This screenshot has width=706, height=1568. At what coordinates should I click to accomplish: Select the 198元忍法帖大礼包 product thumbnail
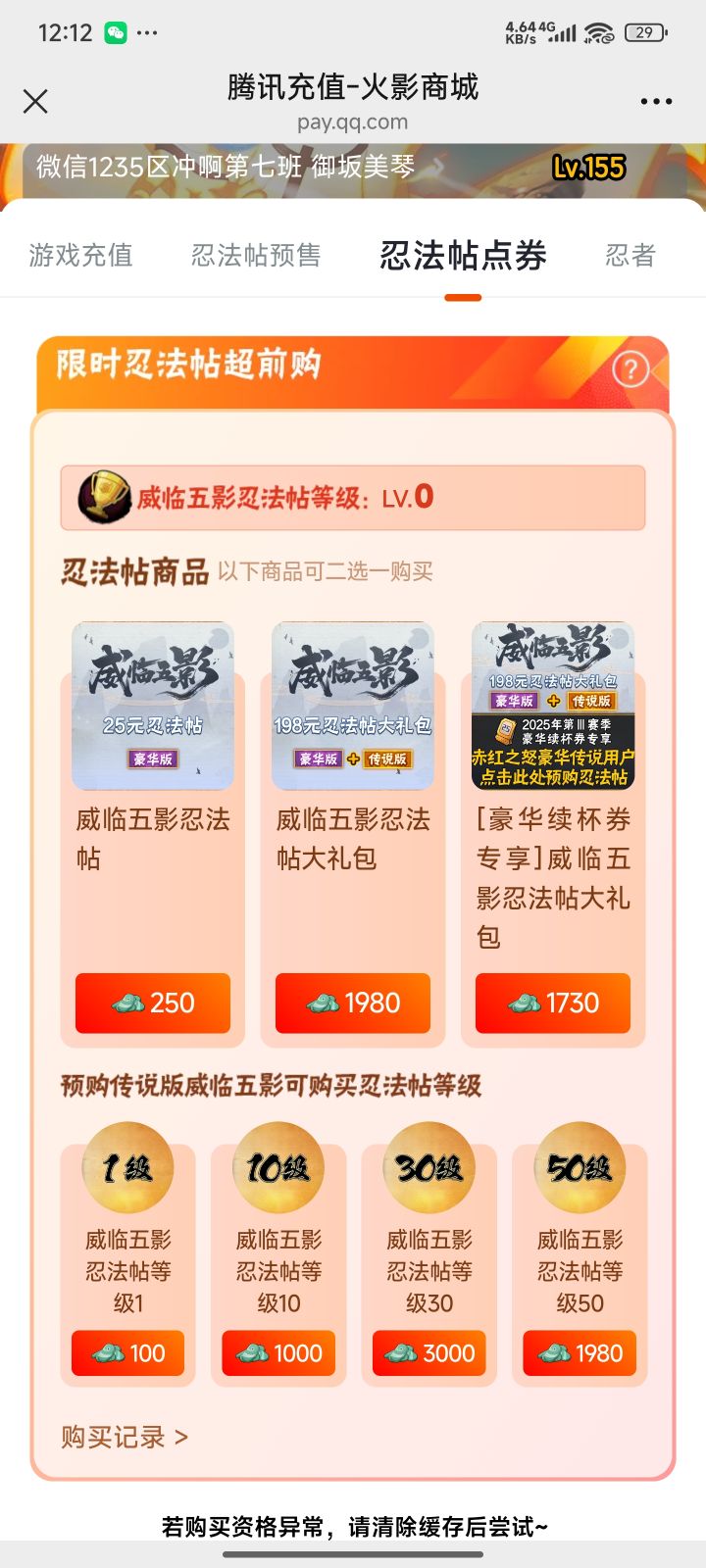click(x=353, y=705)
